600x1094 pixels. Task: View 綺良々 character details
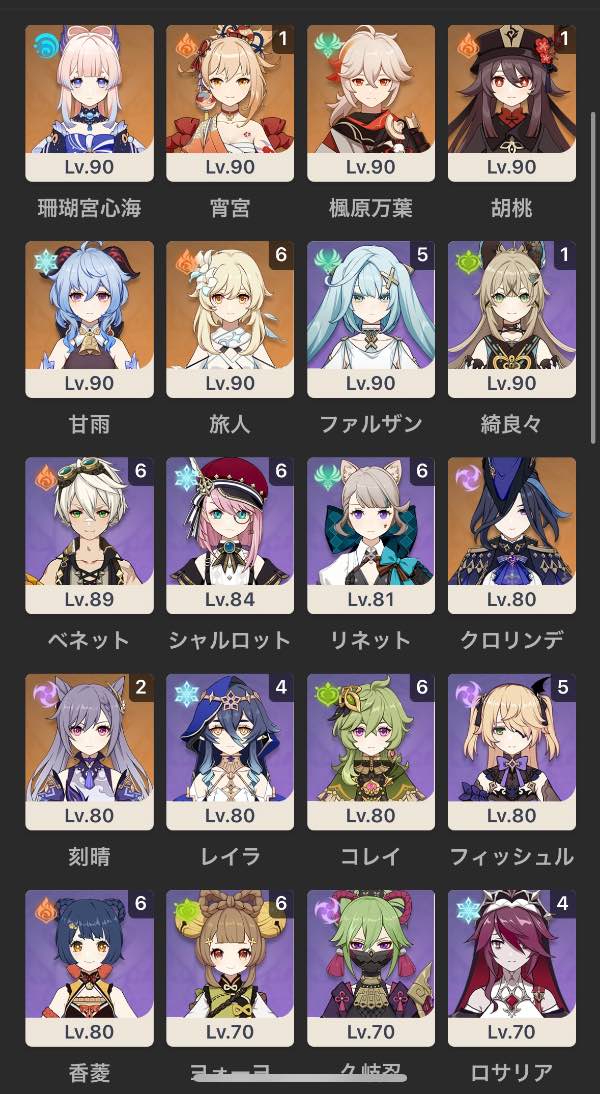point(512,319)
